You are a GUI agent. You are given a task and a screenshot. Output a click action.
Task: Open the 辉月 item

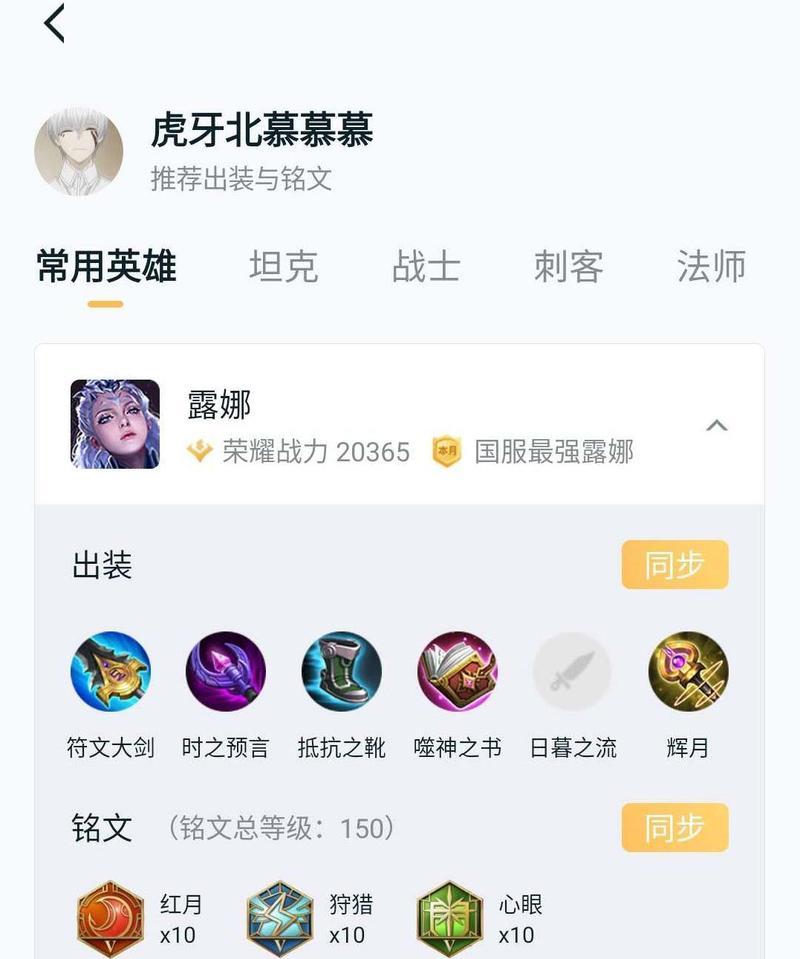coord(688,671)
